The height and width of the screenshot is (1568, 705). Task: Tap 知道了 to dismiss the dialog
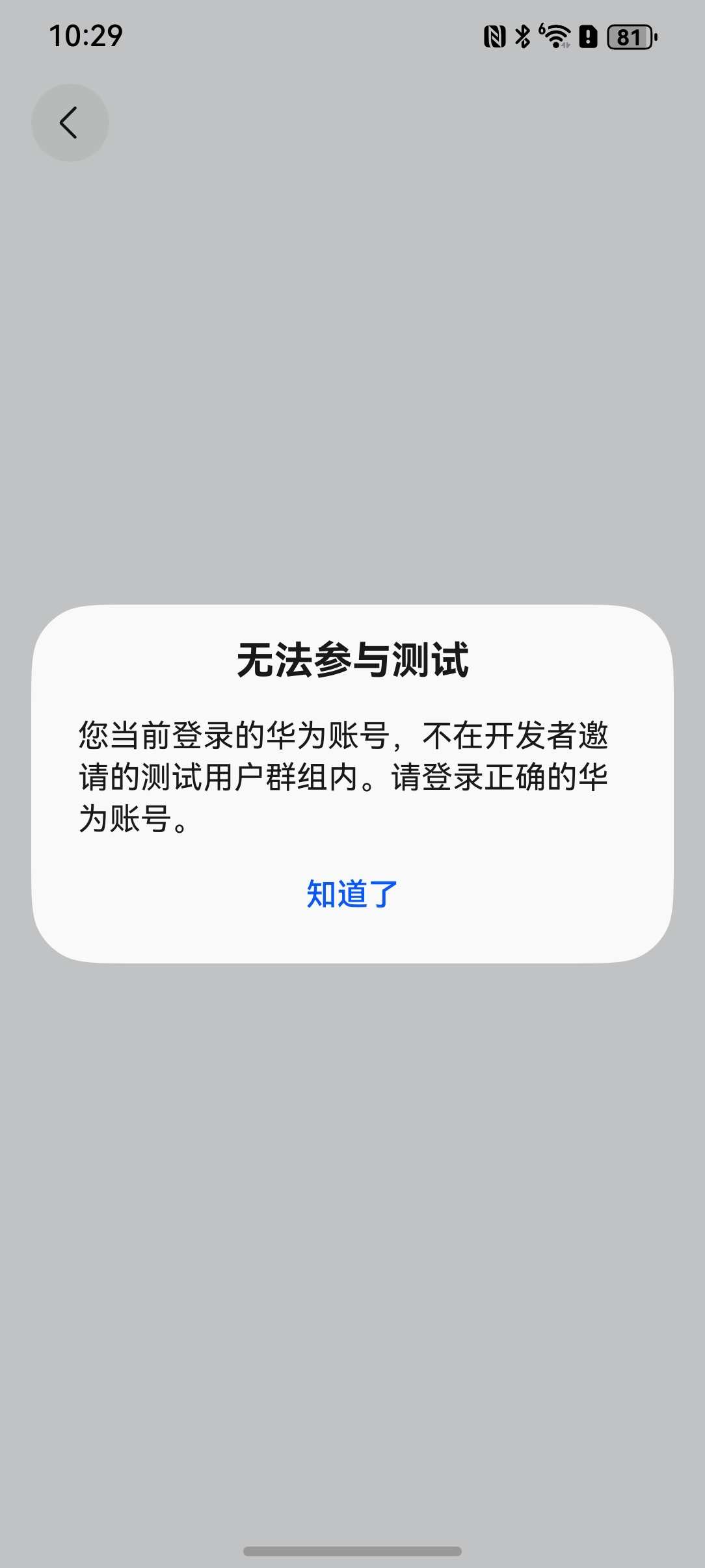[352, 894]
